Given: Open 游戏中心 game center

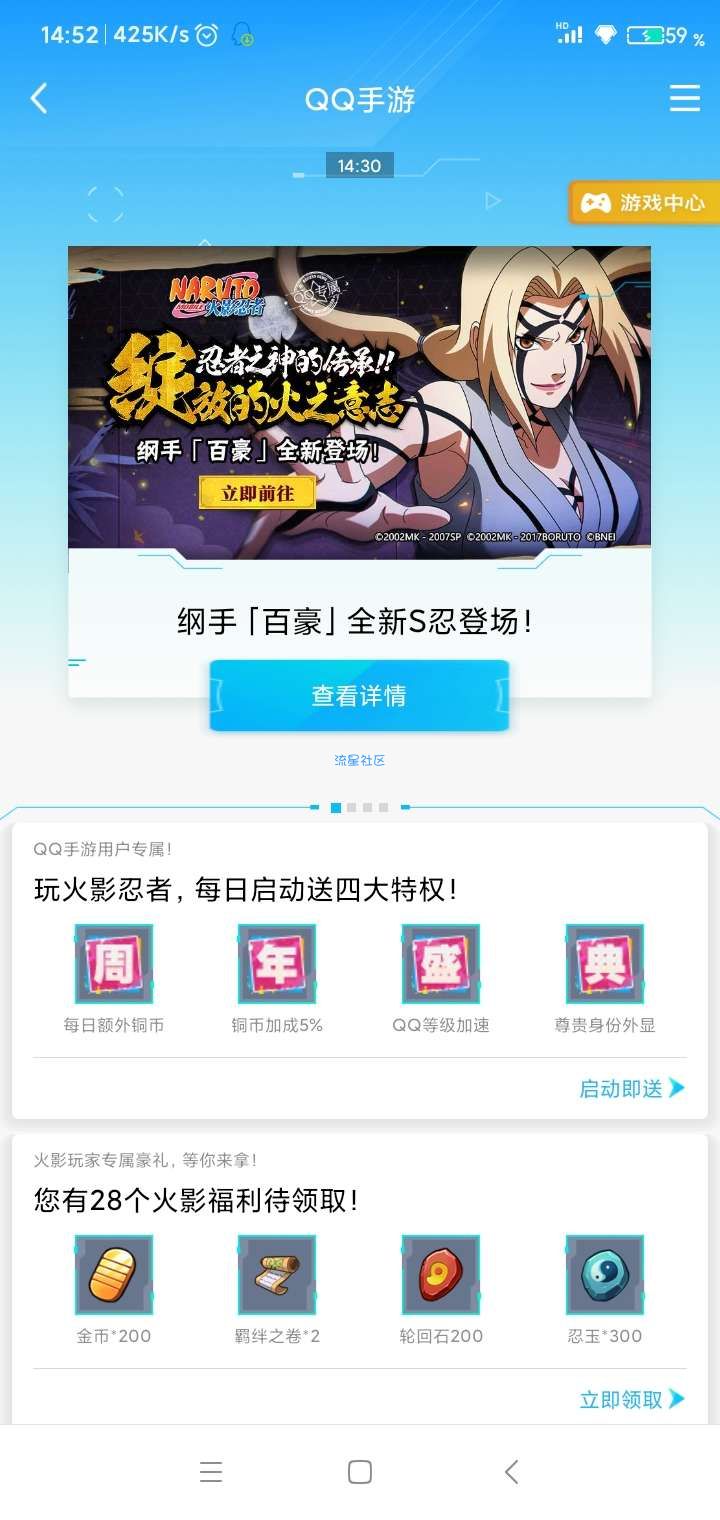Looking at the screenshot, I should click(644, 203).
